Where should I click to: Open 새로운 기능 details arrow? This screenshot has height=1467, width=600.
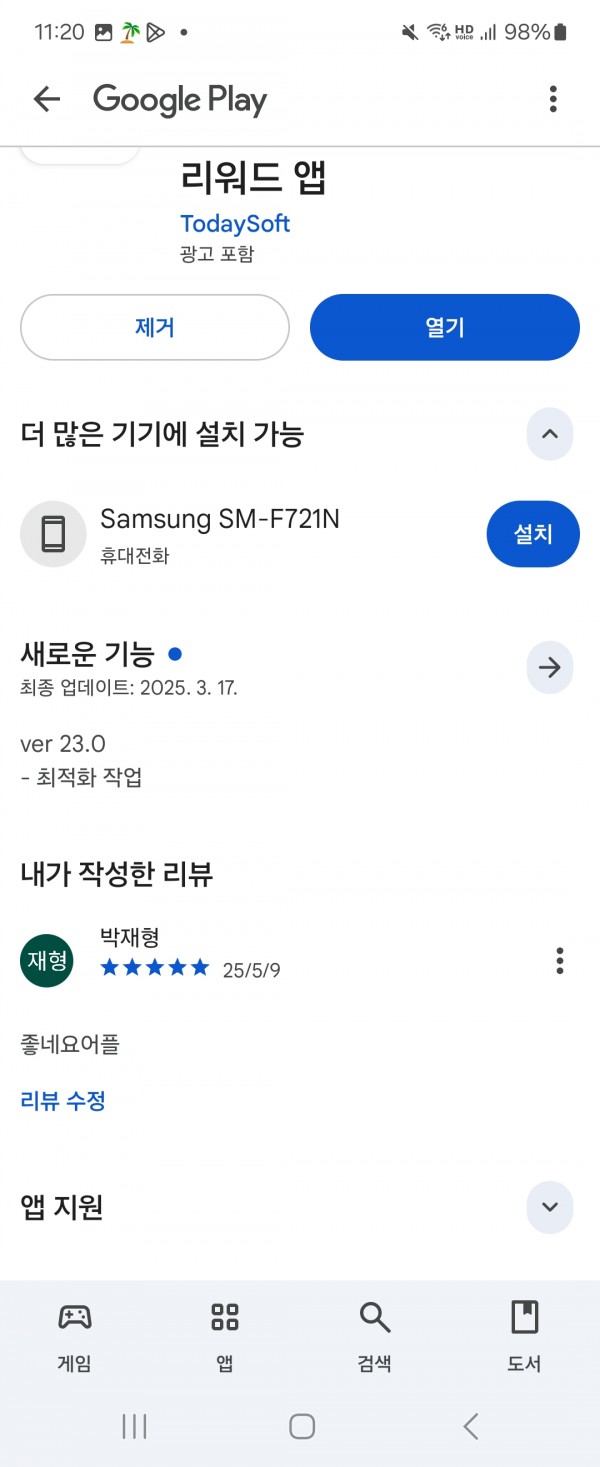549,667
